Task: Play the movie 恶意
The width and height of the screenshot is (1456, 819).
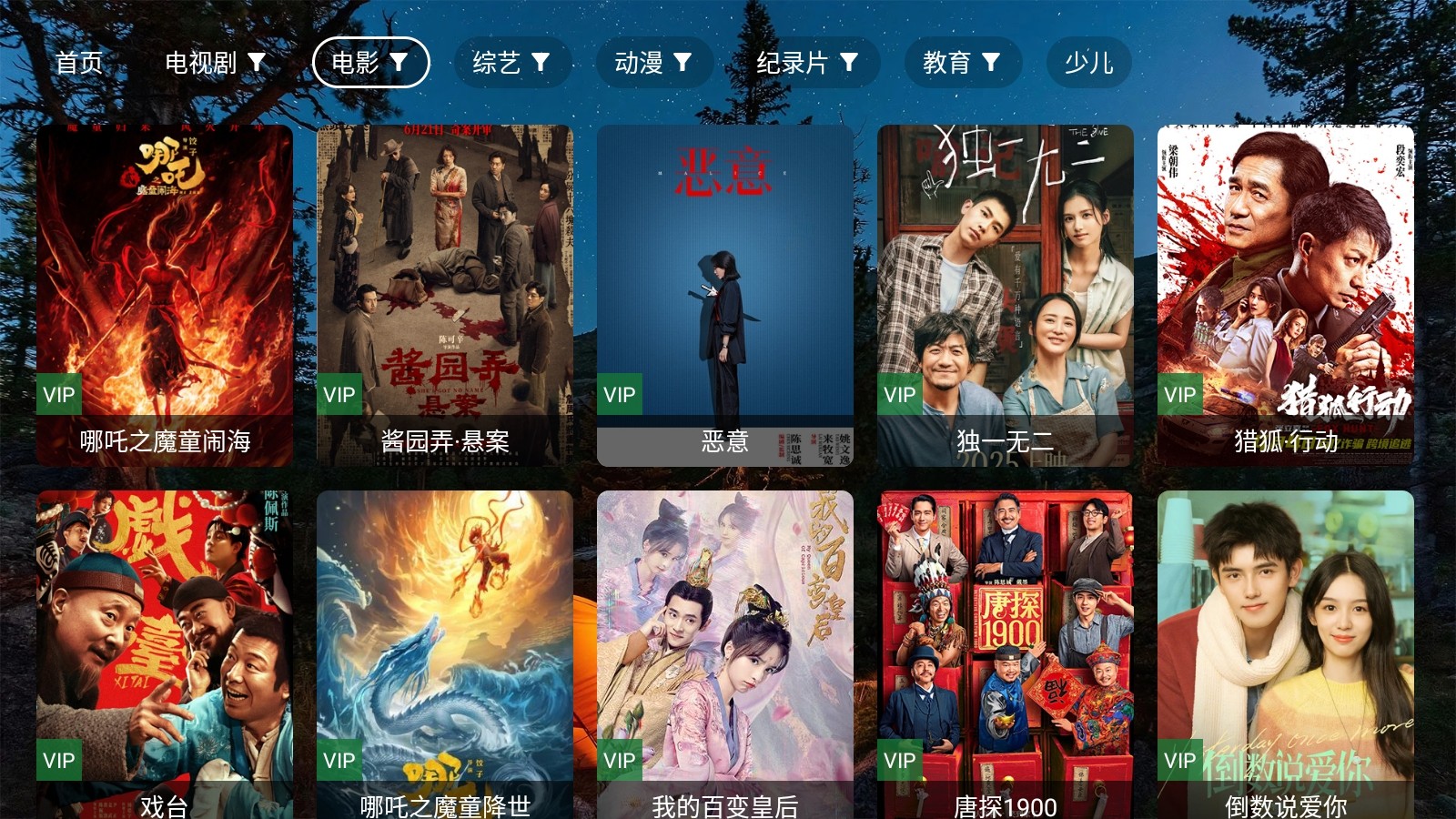Action: [725, 296]
